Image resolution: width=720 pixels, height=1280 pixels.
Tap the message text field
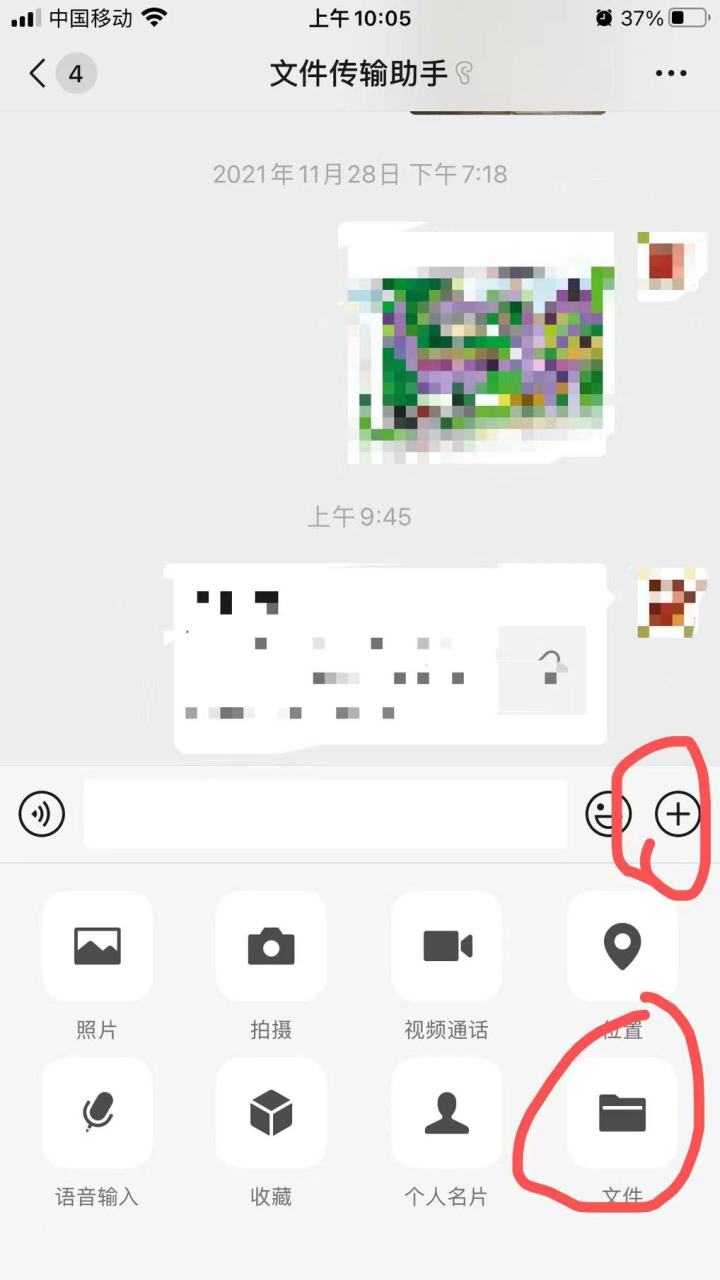325,814
